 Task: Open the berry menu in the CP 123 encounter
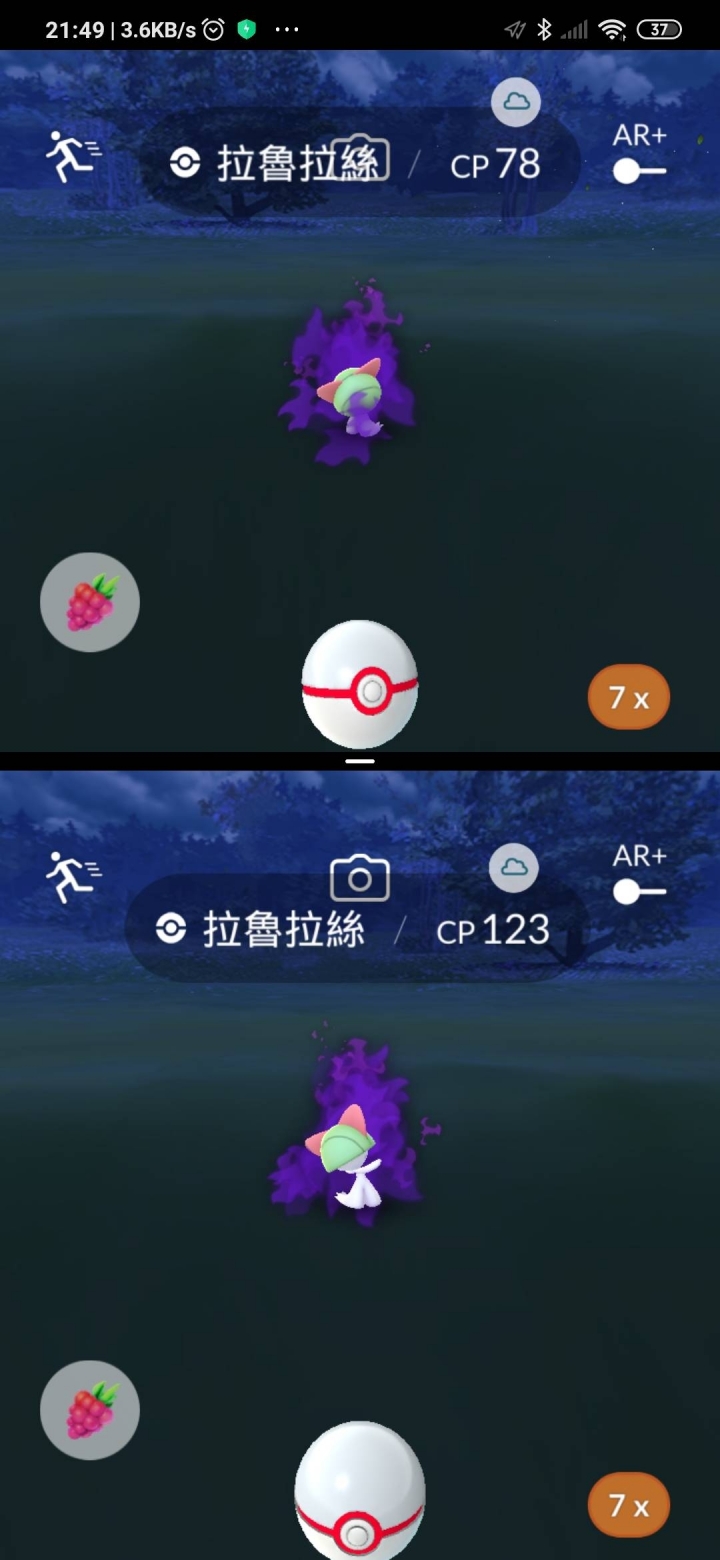pyautogui.click(x=90, y=1410)
